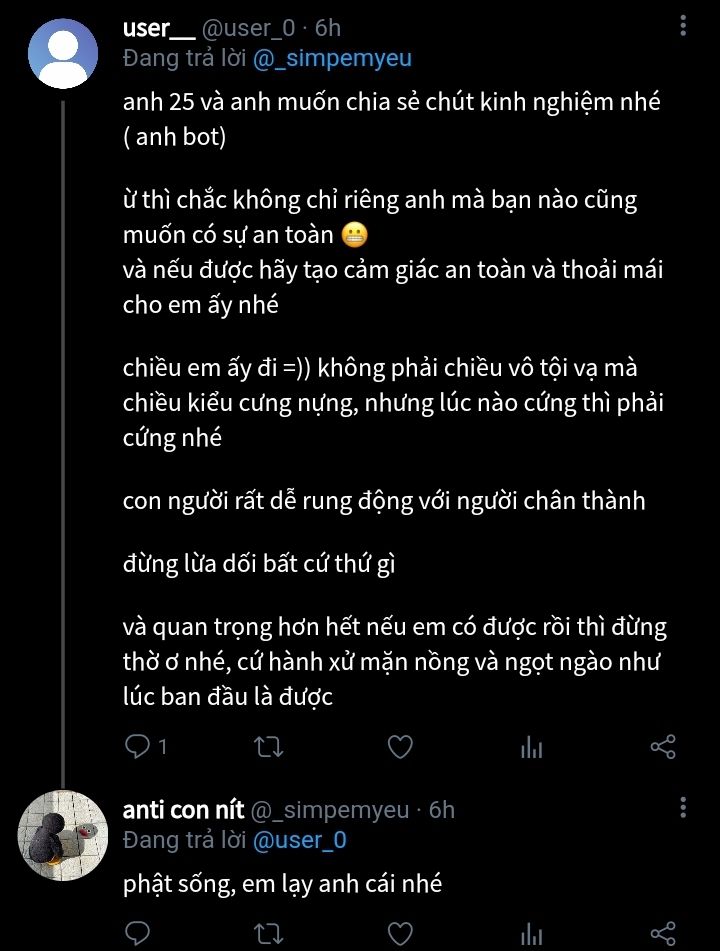The height and width of the screenshot is (951, 720).
Task: Share anti con nít's reply
Action: [663, 934]
